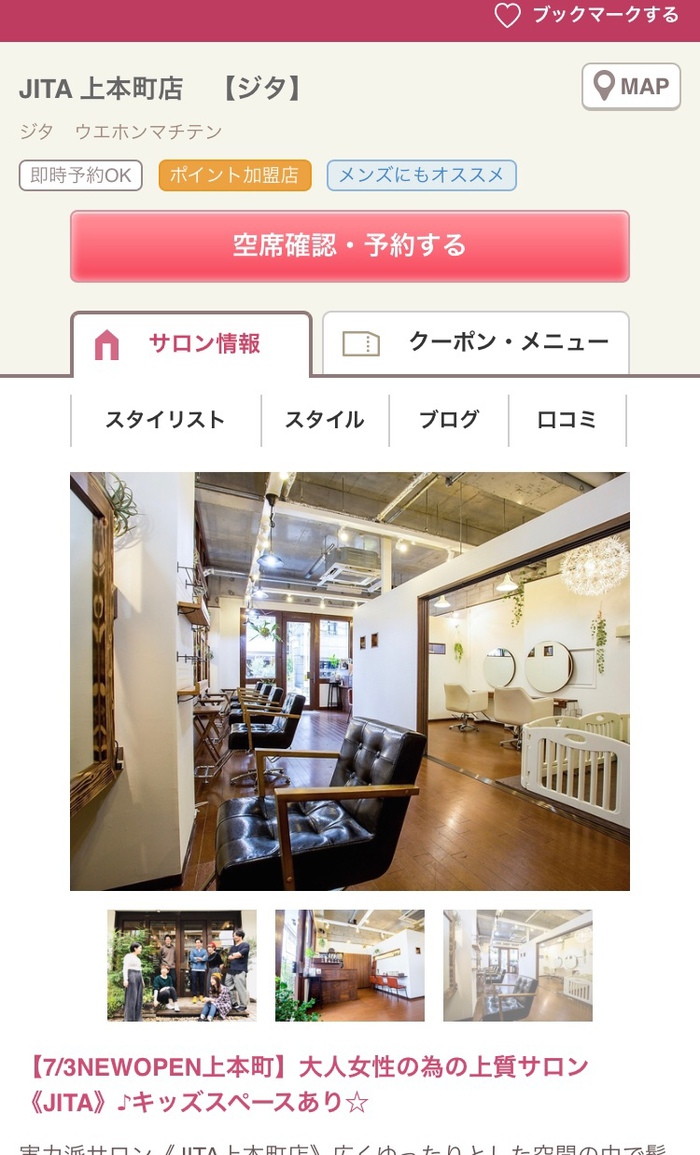Switch to the サロン情報 tab

[192, 345]
